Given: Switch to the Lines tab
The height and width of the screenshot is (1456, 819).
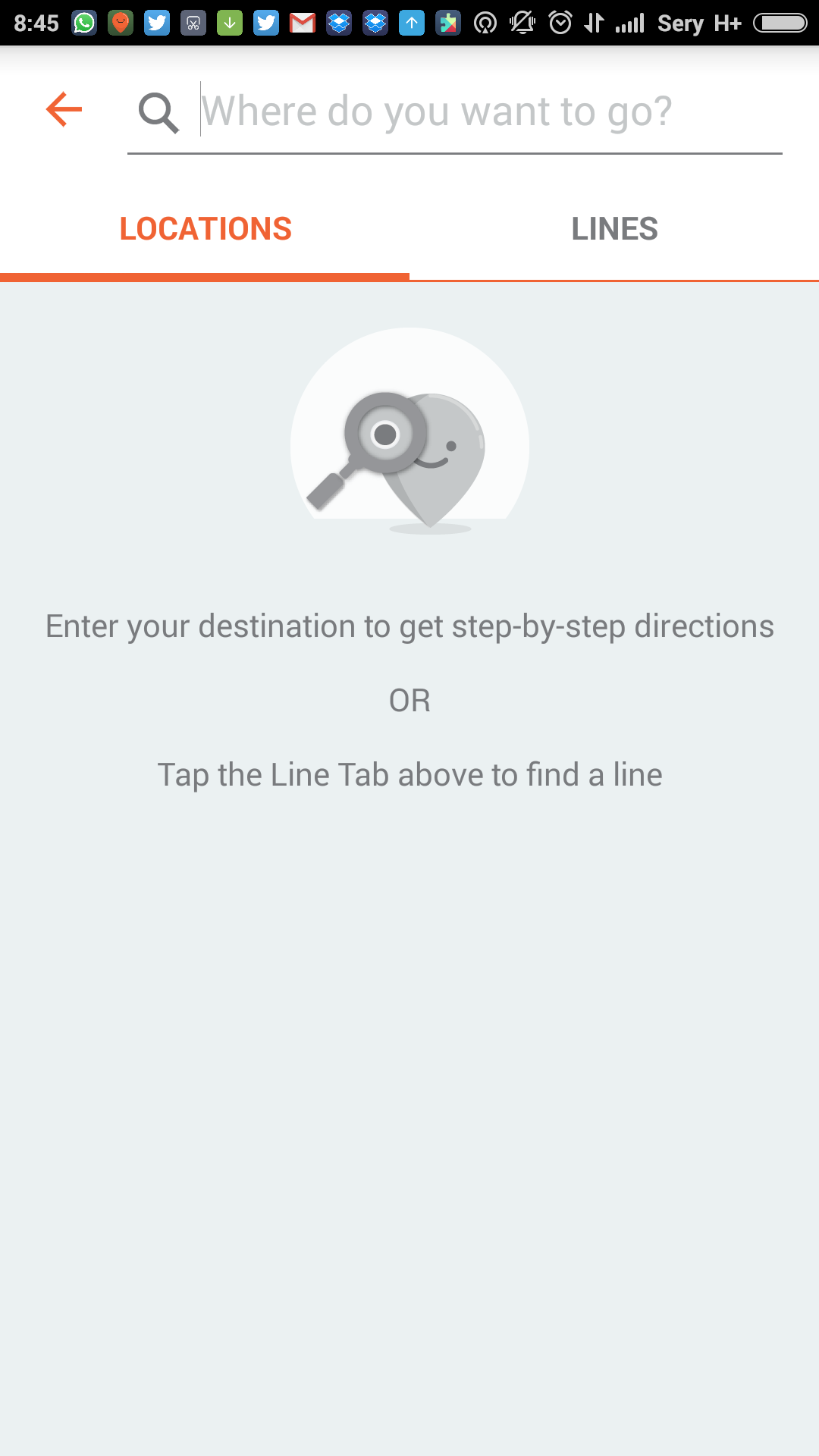Looking at the screenshot, I should tap(614, 229).
